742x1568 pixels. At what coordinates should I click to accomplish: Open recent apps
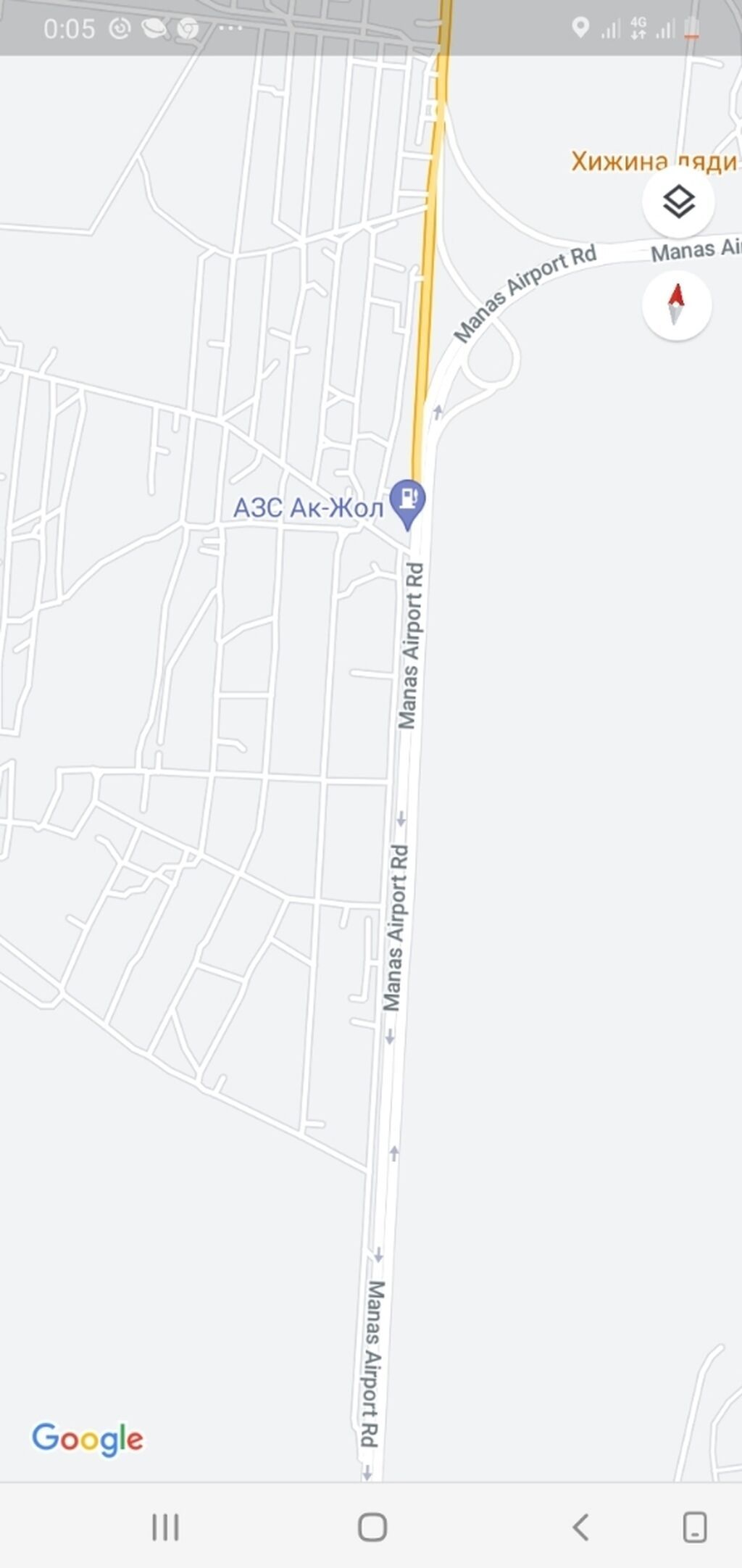click(x=165, y=1527)
